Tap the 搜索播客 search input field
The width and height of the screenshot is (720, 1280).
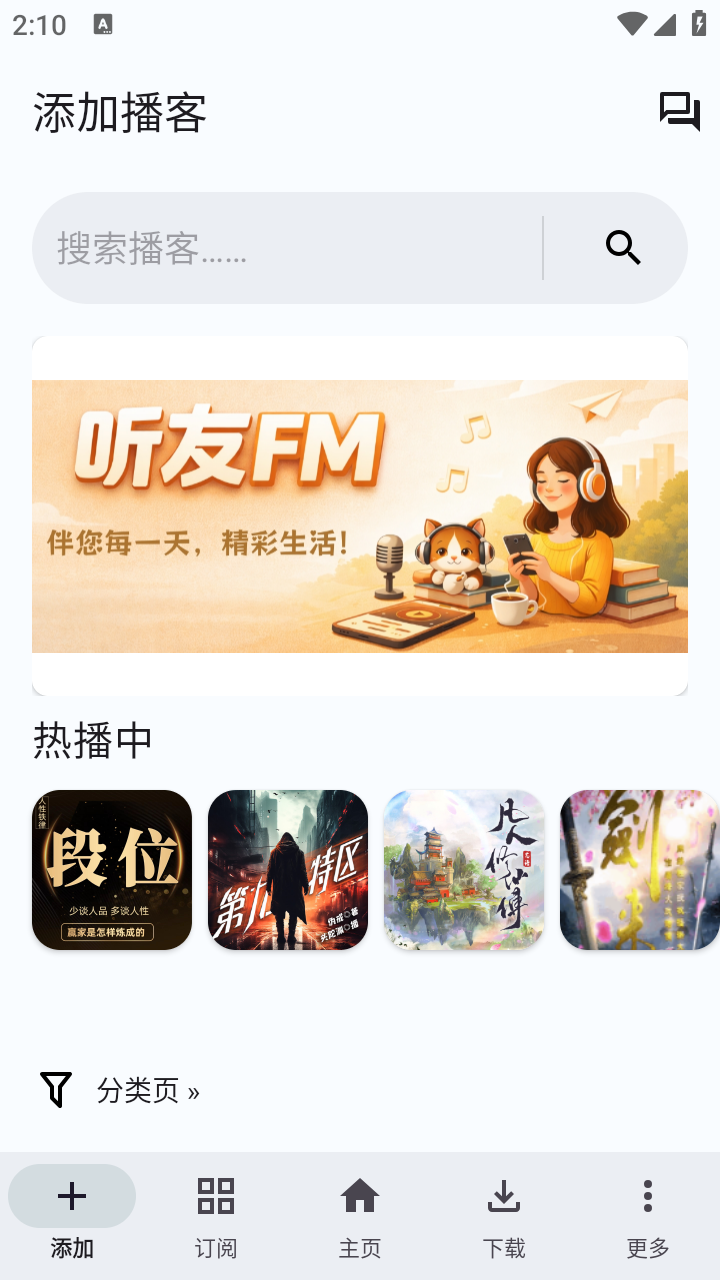(x=280, y=247)
